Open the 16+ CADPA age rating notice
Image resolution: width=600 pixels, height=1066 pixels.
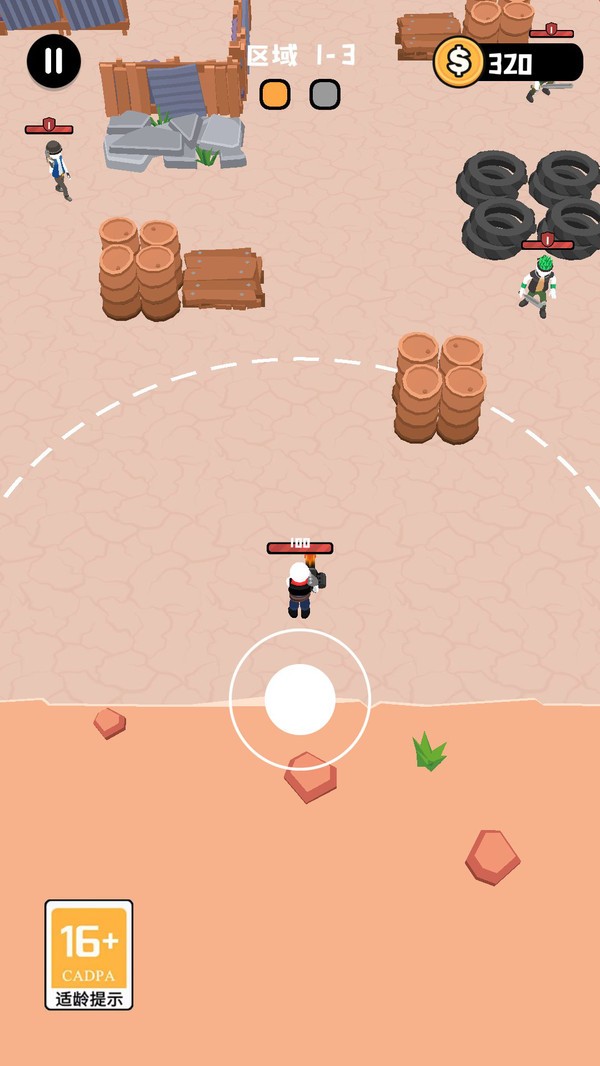pyautogui.click(x=89, y=955)
